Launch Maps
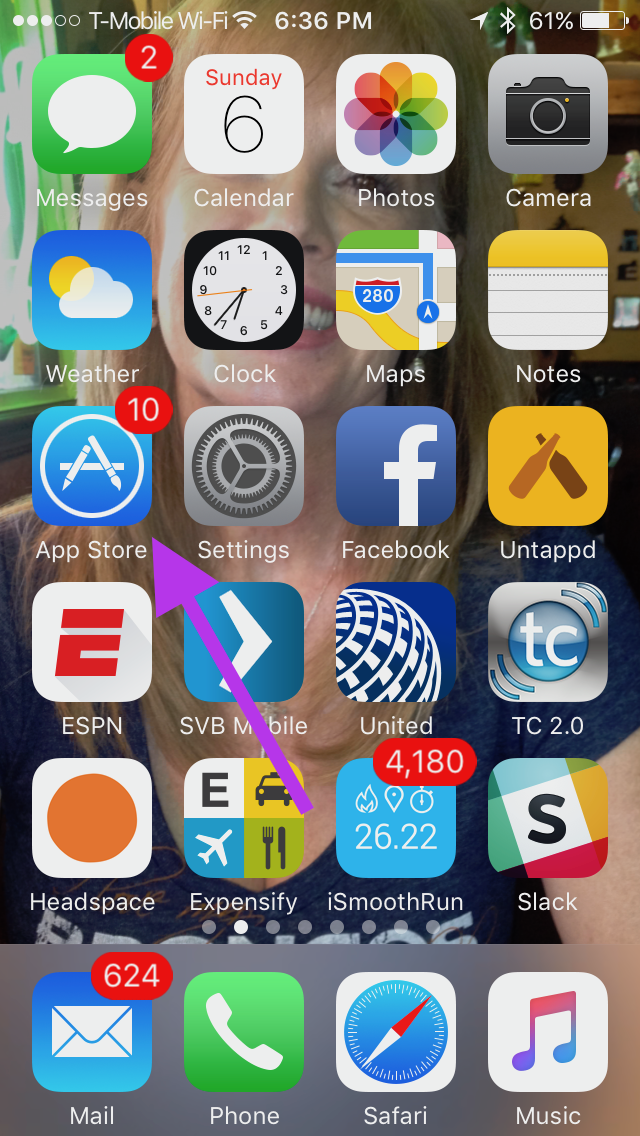The image size is (640, 1136). click(396, 290)
